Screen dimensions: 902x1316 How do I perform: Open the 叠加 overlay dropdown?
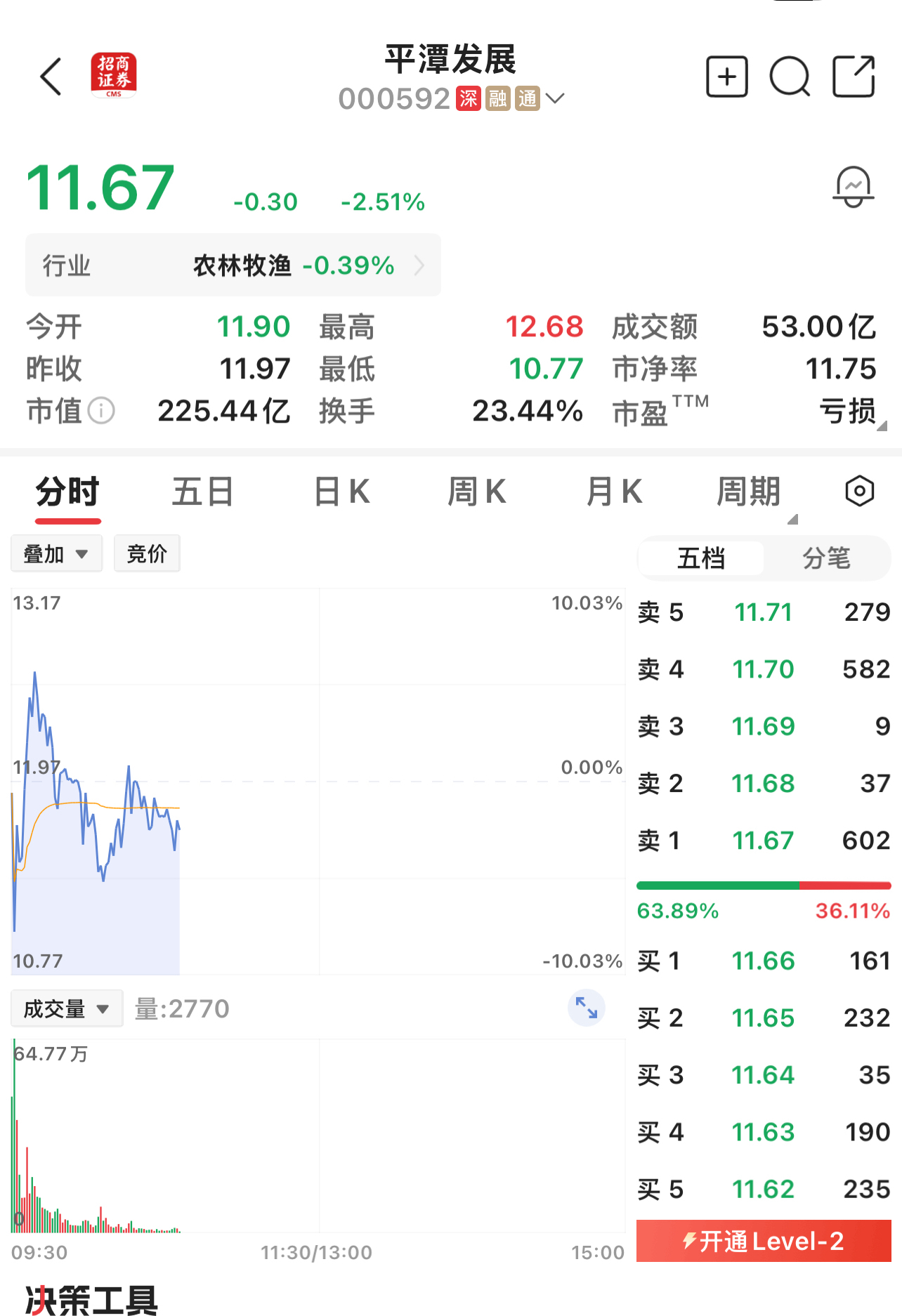[56, 554]
